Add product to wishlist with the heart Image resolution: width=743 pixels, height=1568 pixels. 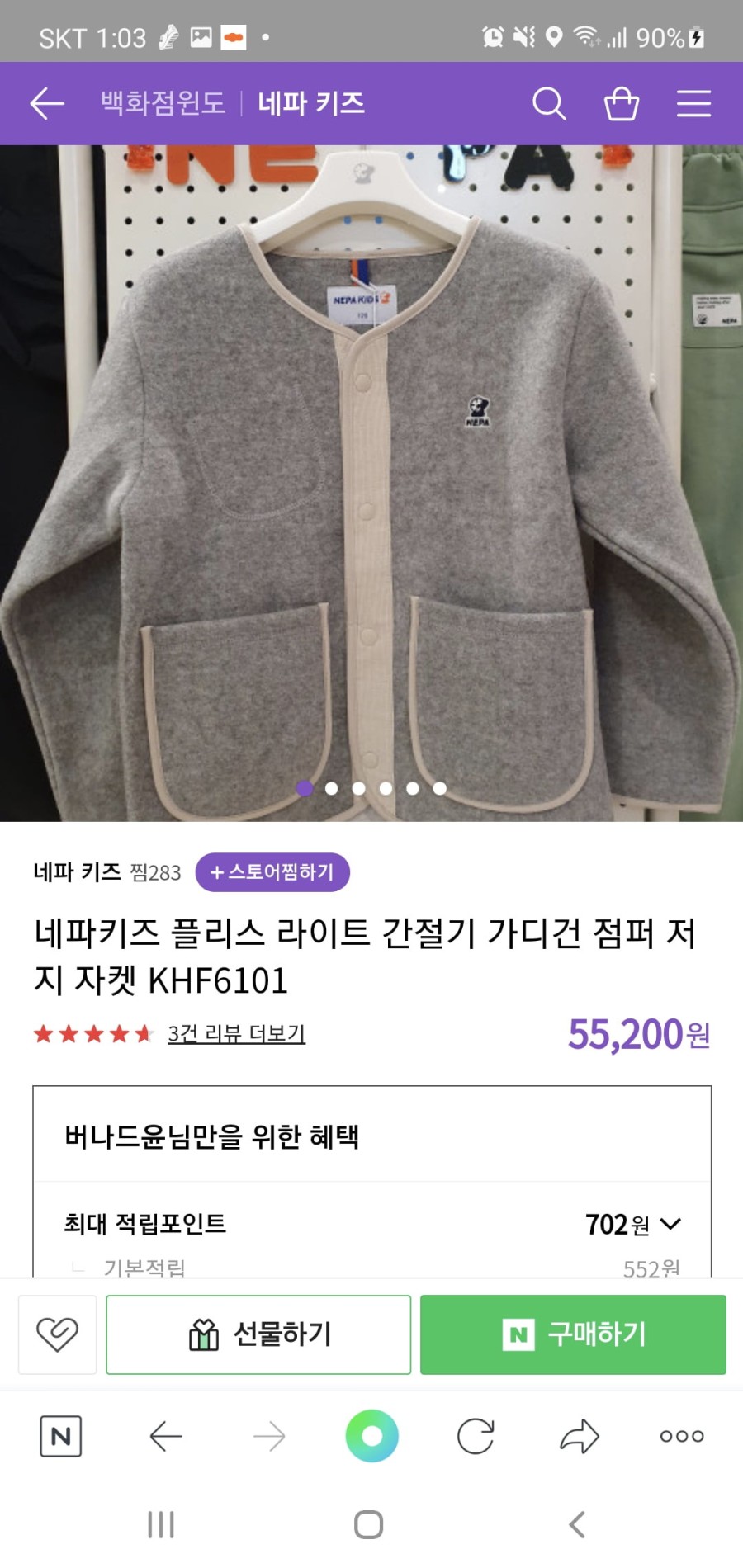tap(57, 1334)
